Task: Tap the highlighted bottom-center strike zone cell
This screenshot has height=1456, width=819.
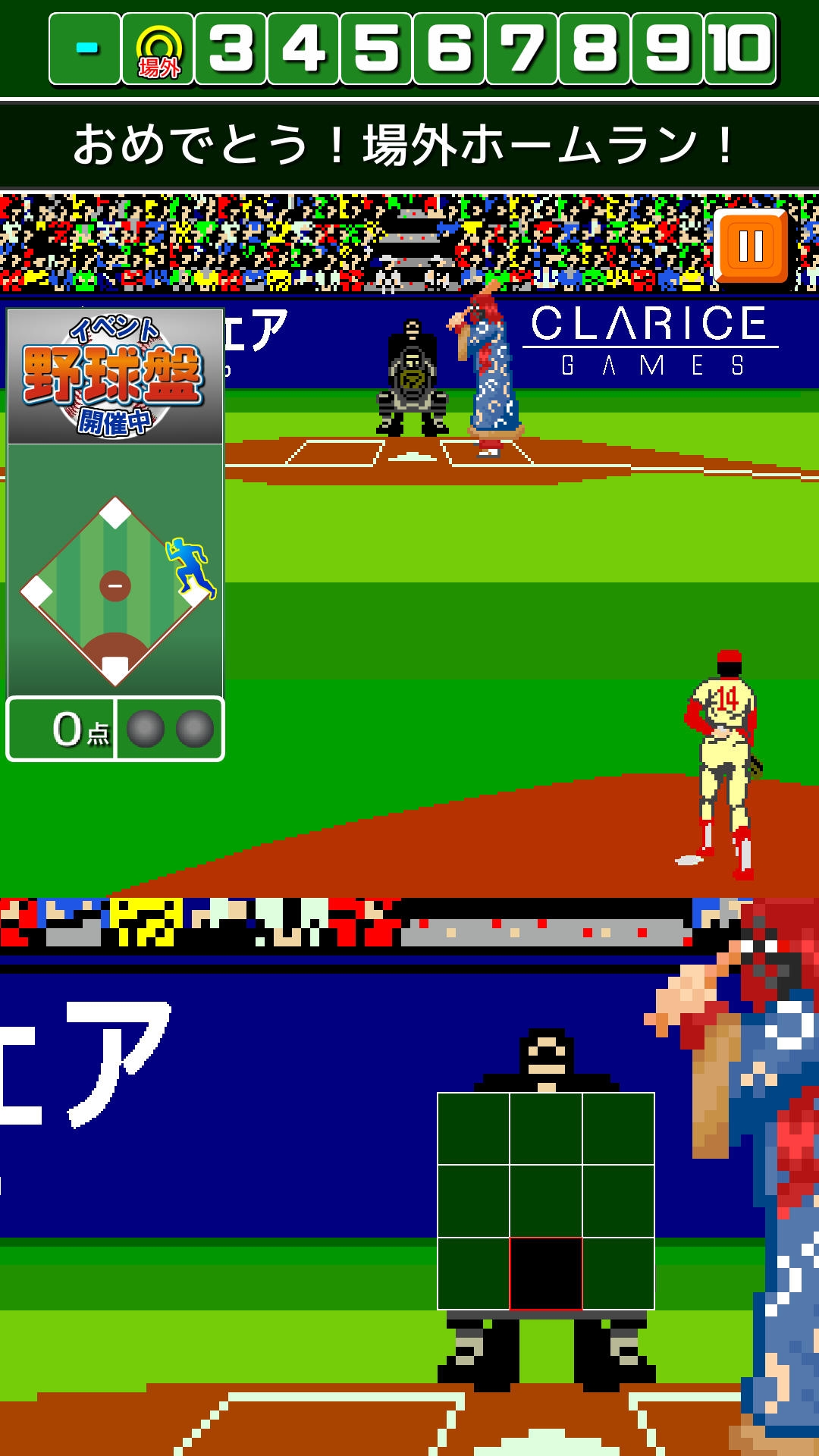Action: (x=546, y=1273)
